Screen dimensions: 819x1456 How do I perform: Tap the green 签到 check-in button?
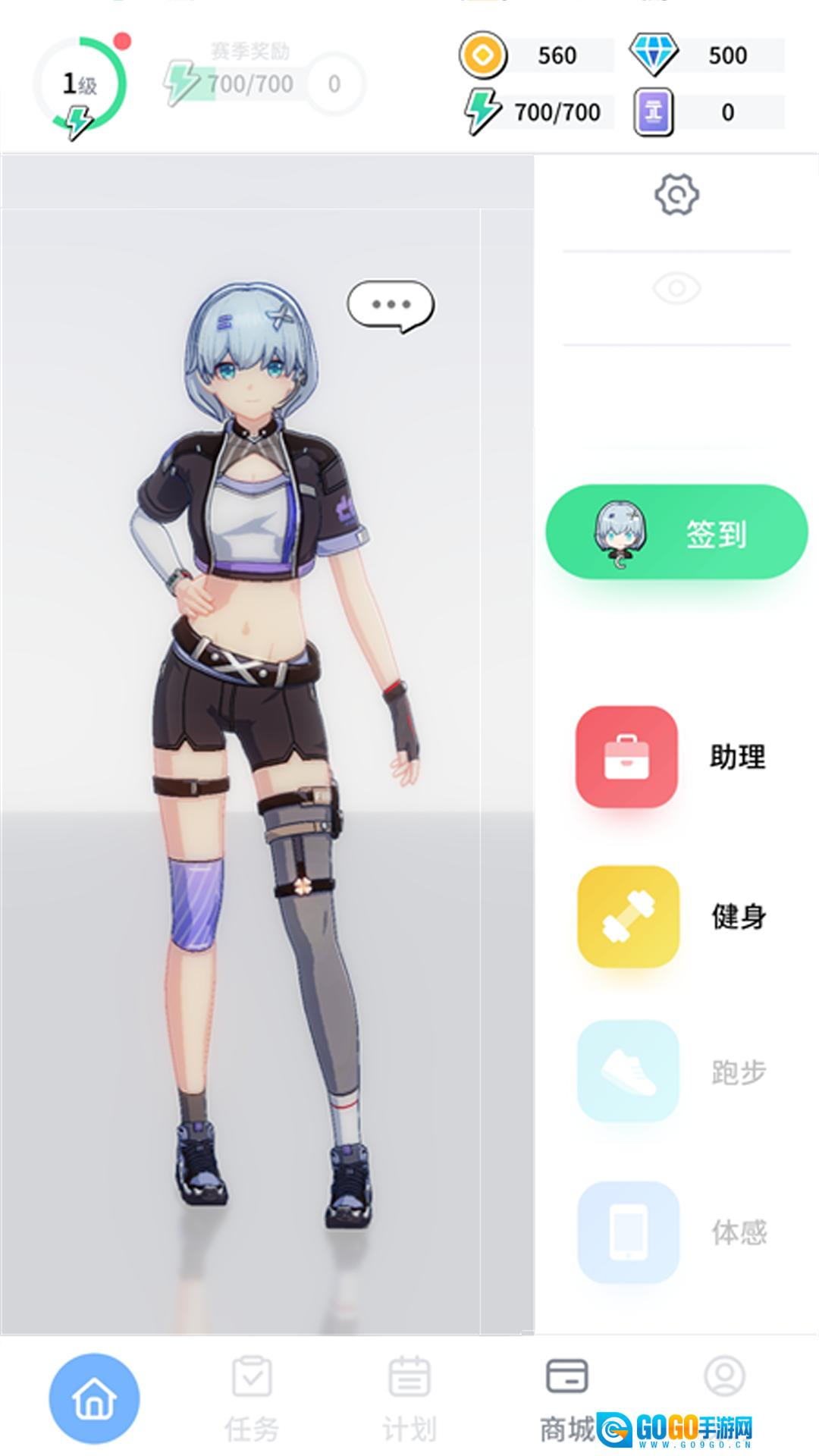pyautogui.click(x=676, y=533)
